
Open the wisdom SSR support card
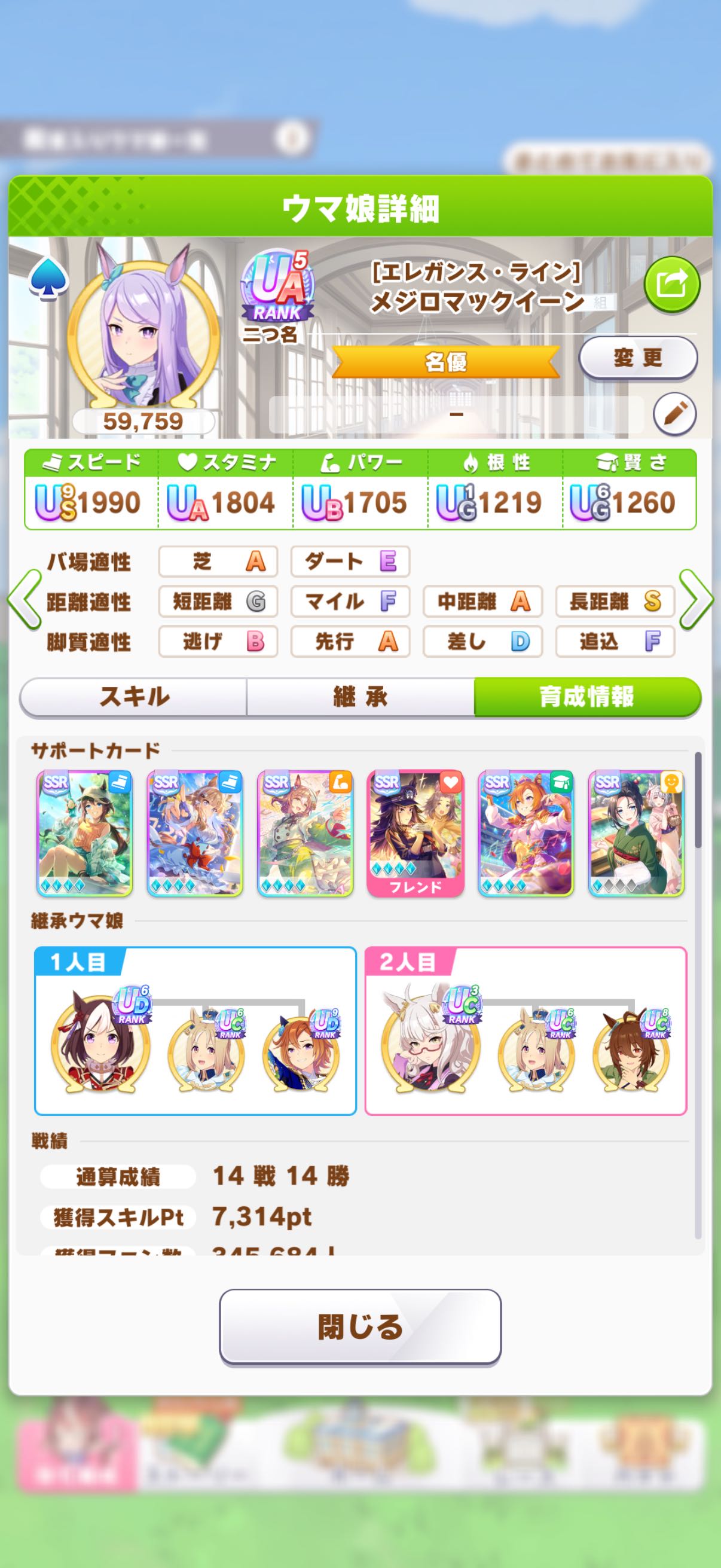tap(526, 833)
